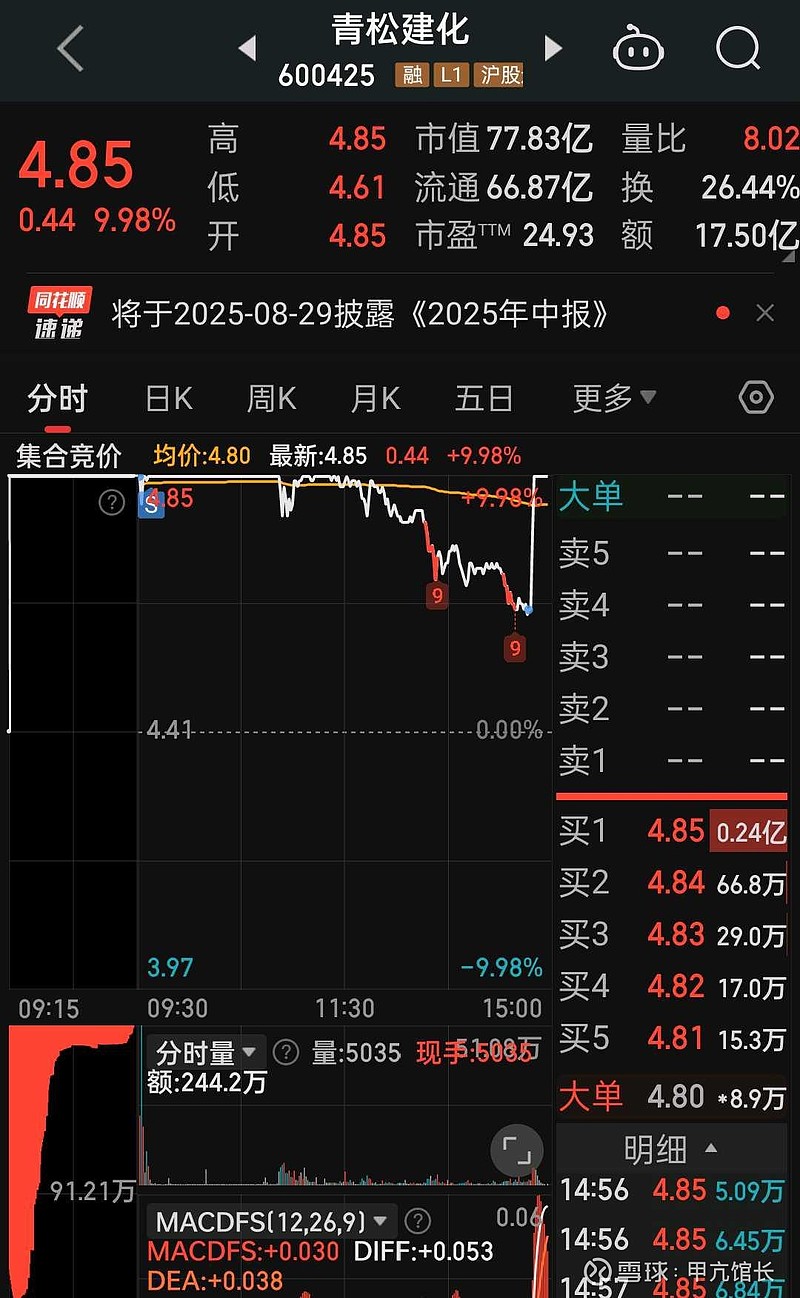This screenshot has width=800, height=1298.
Task: Switch to the previous stock
Action: pos(247,48)
